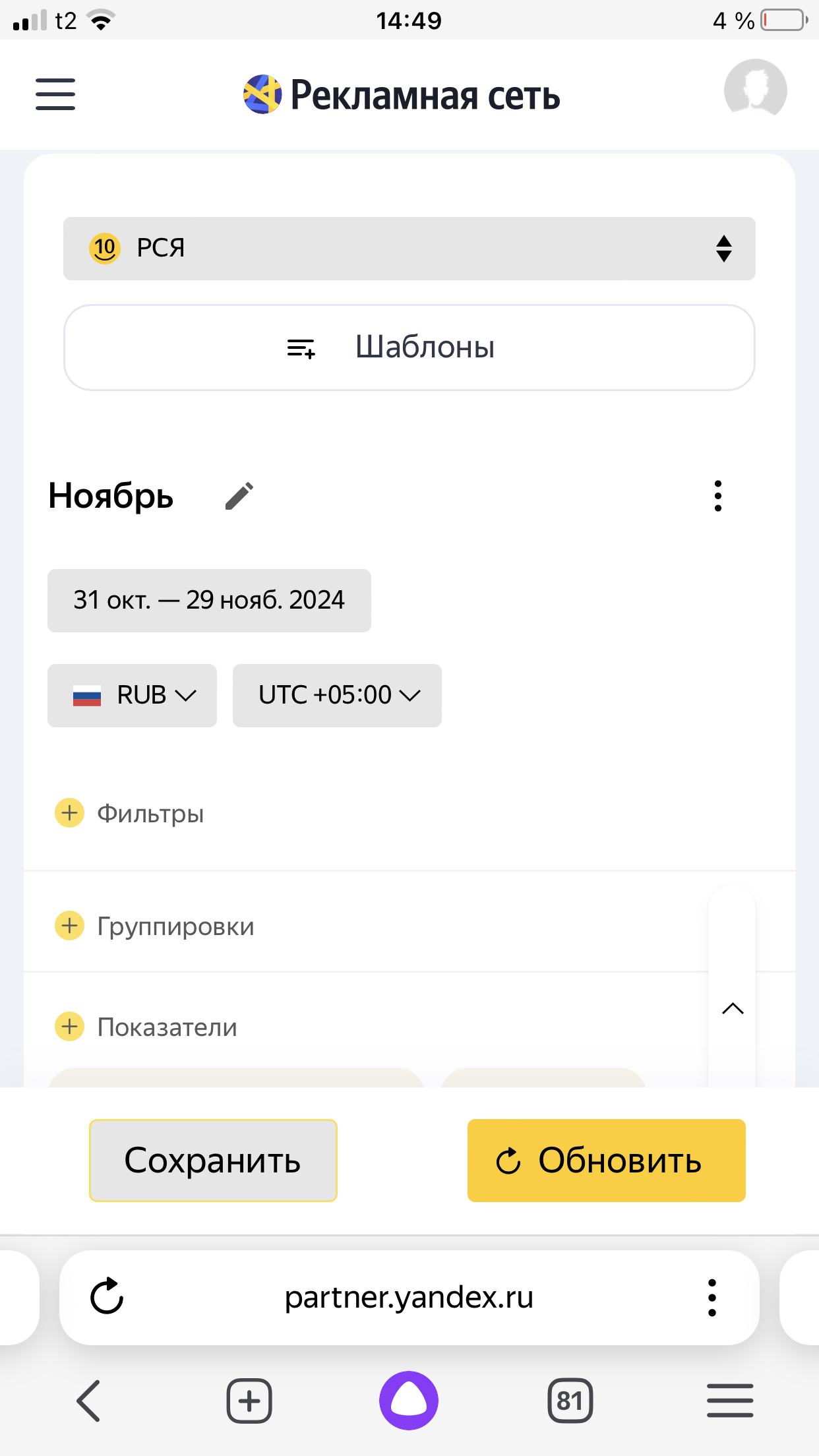
Task: Open partner.yandex.ru address field
Action: pyautogui.click(x=409, y=1298)
